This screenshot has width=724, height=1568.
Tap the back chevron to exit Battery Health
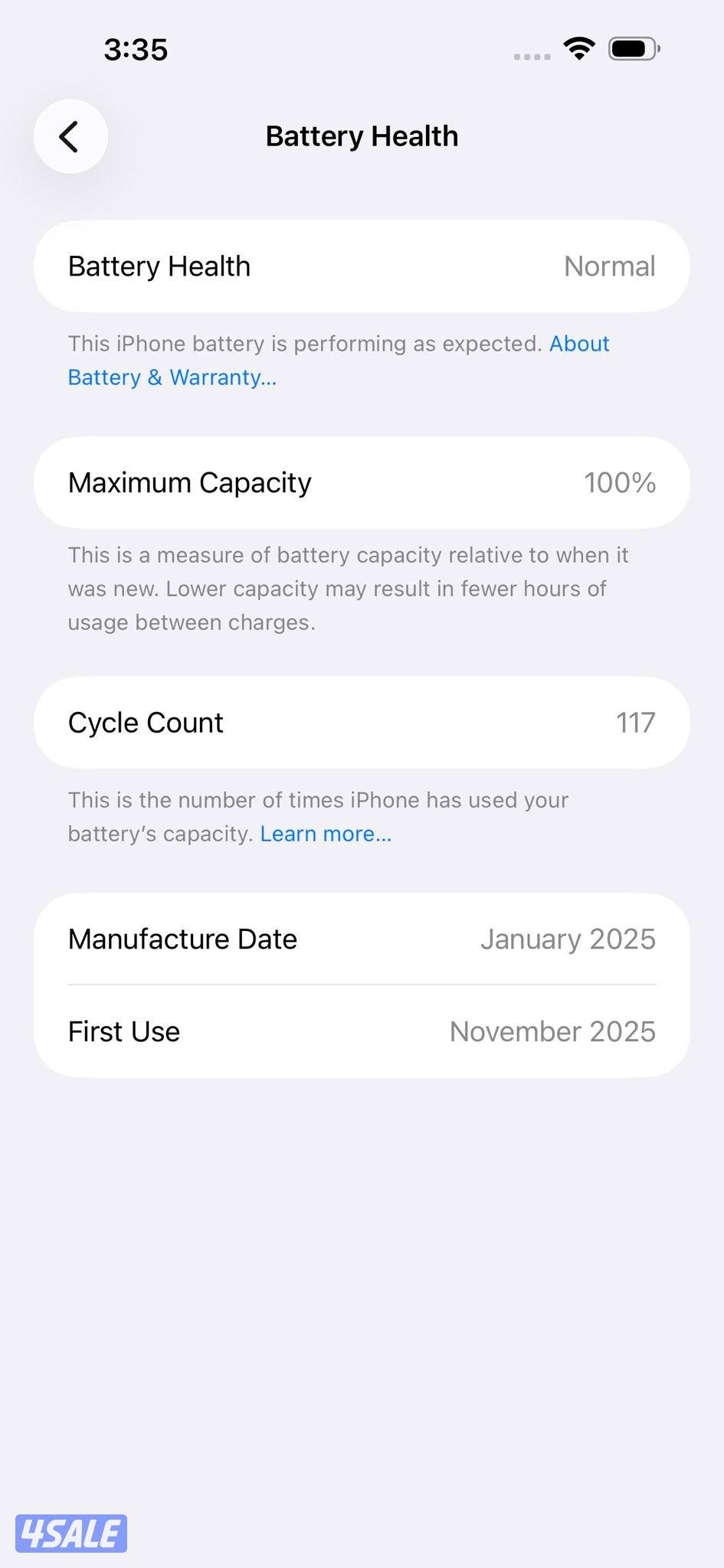[x=70, y=136]
